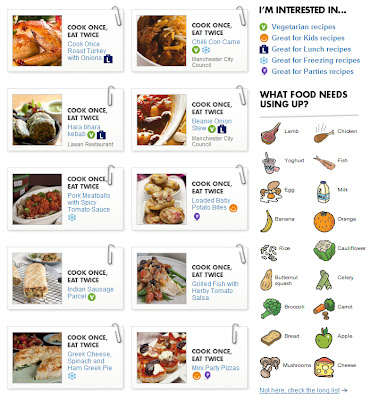Open the Mini Party Pizzas recipe

[215, 368]
